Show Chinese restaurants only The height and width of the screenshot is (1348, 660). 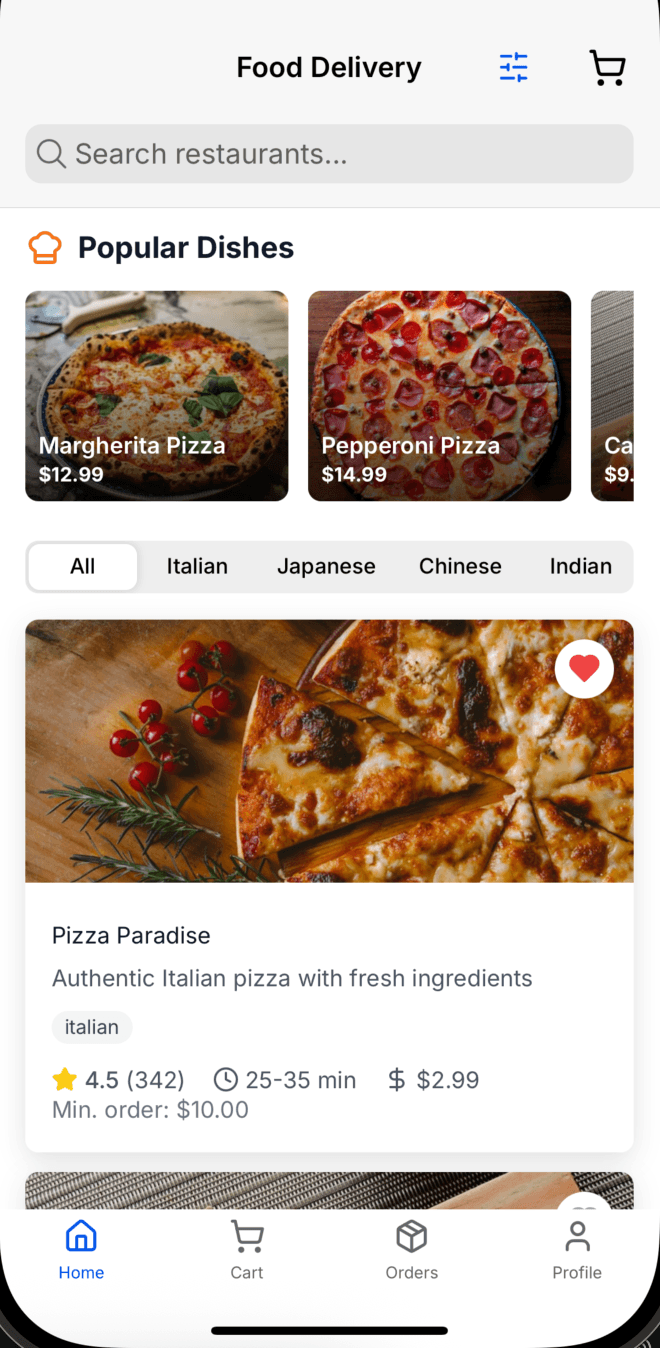(460, 567)
